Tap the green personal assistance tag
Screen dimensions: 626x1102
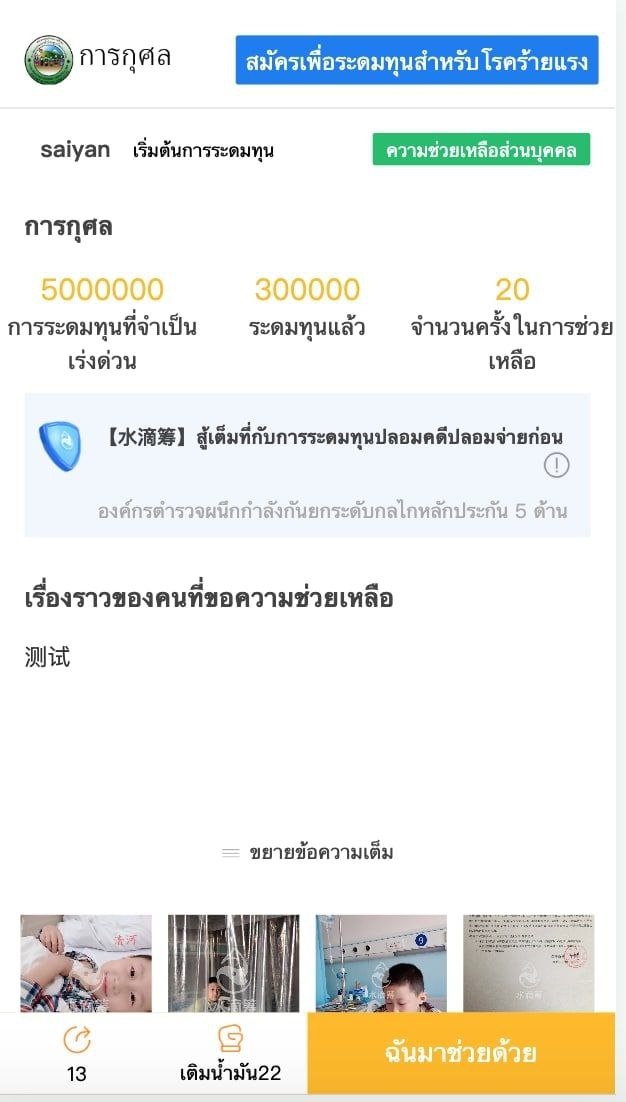click(x=481, y=149)
